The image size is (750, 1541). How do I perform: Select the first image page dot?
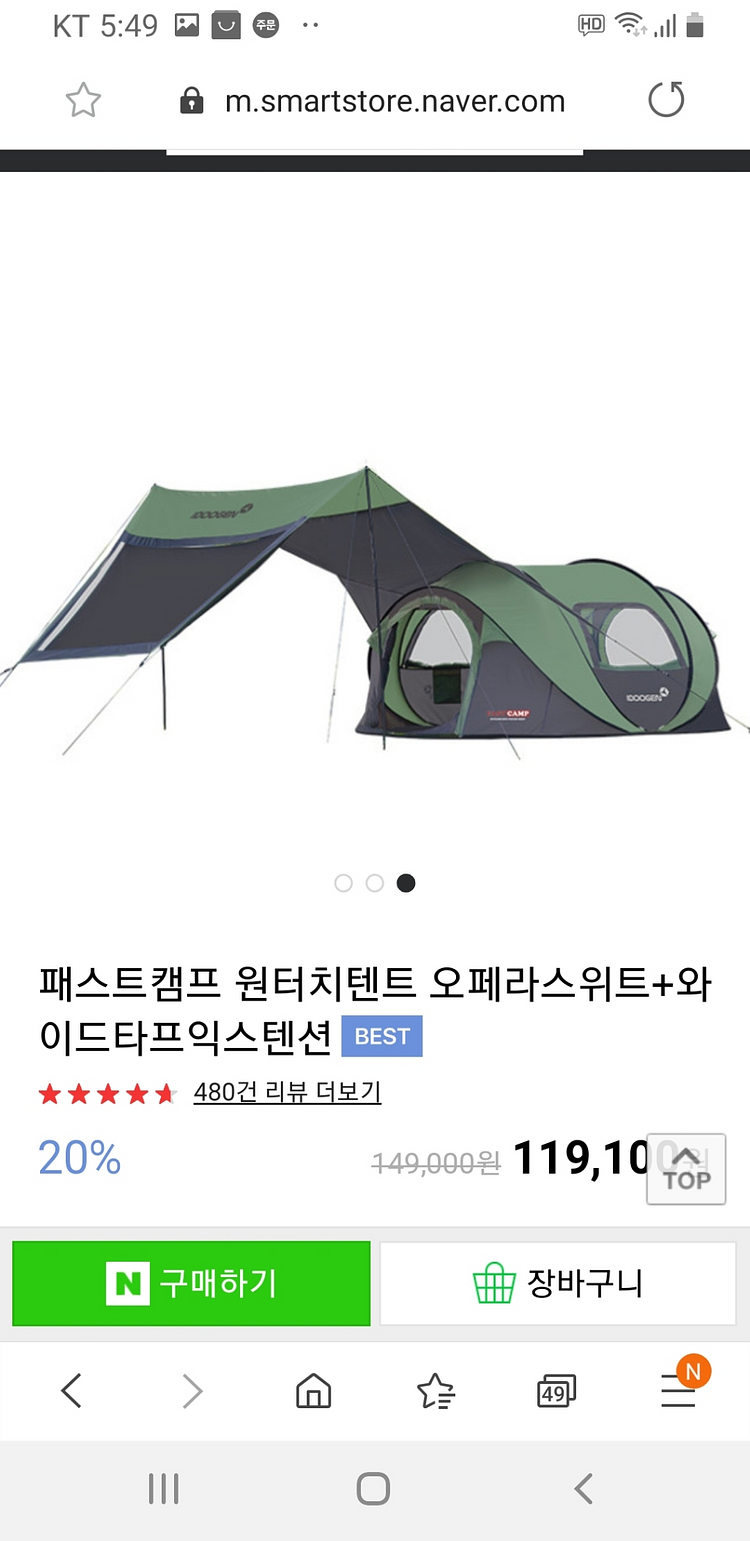click(344, 883)
